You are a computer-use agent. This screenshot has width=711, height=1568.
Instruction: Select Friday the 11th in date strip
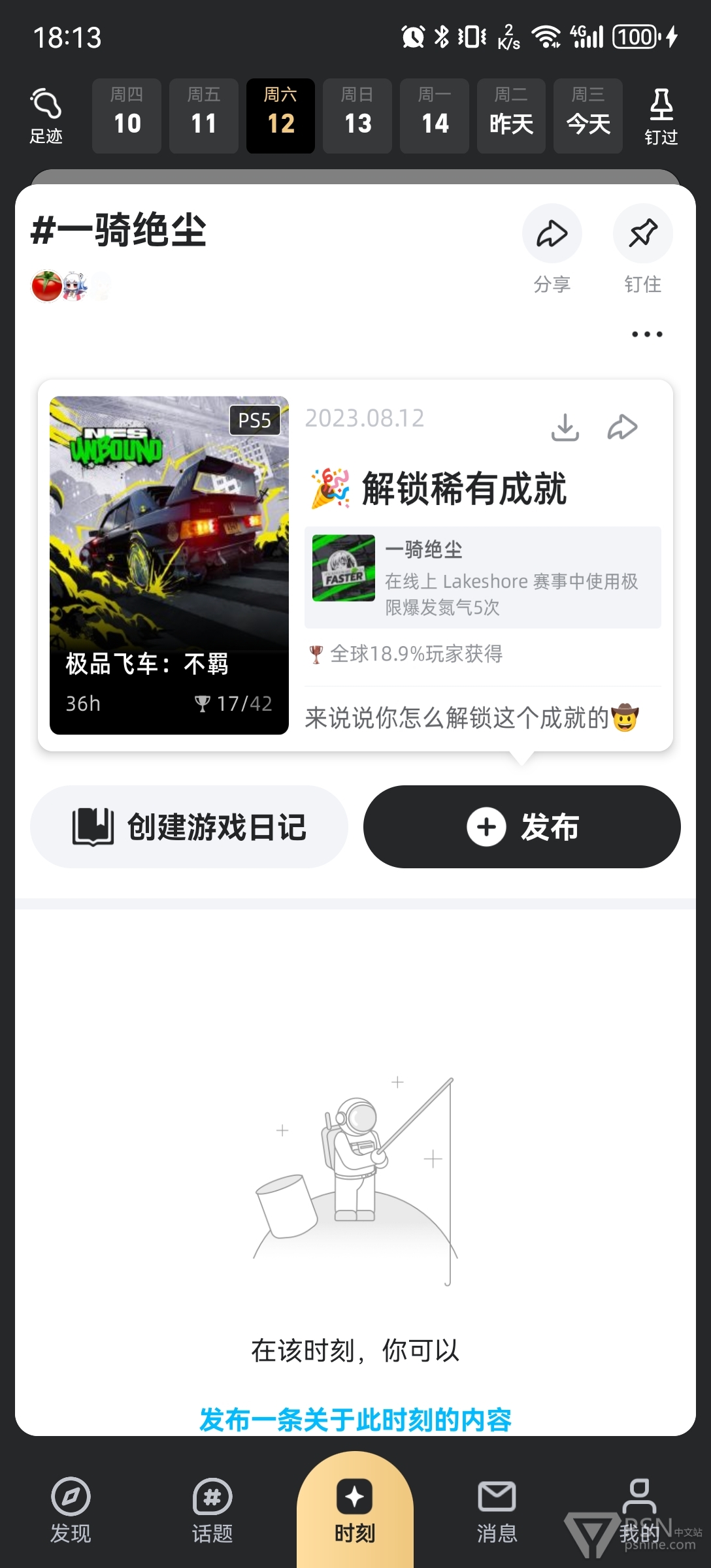[x=204, y=116]
